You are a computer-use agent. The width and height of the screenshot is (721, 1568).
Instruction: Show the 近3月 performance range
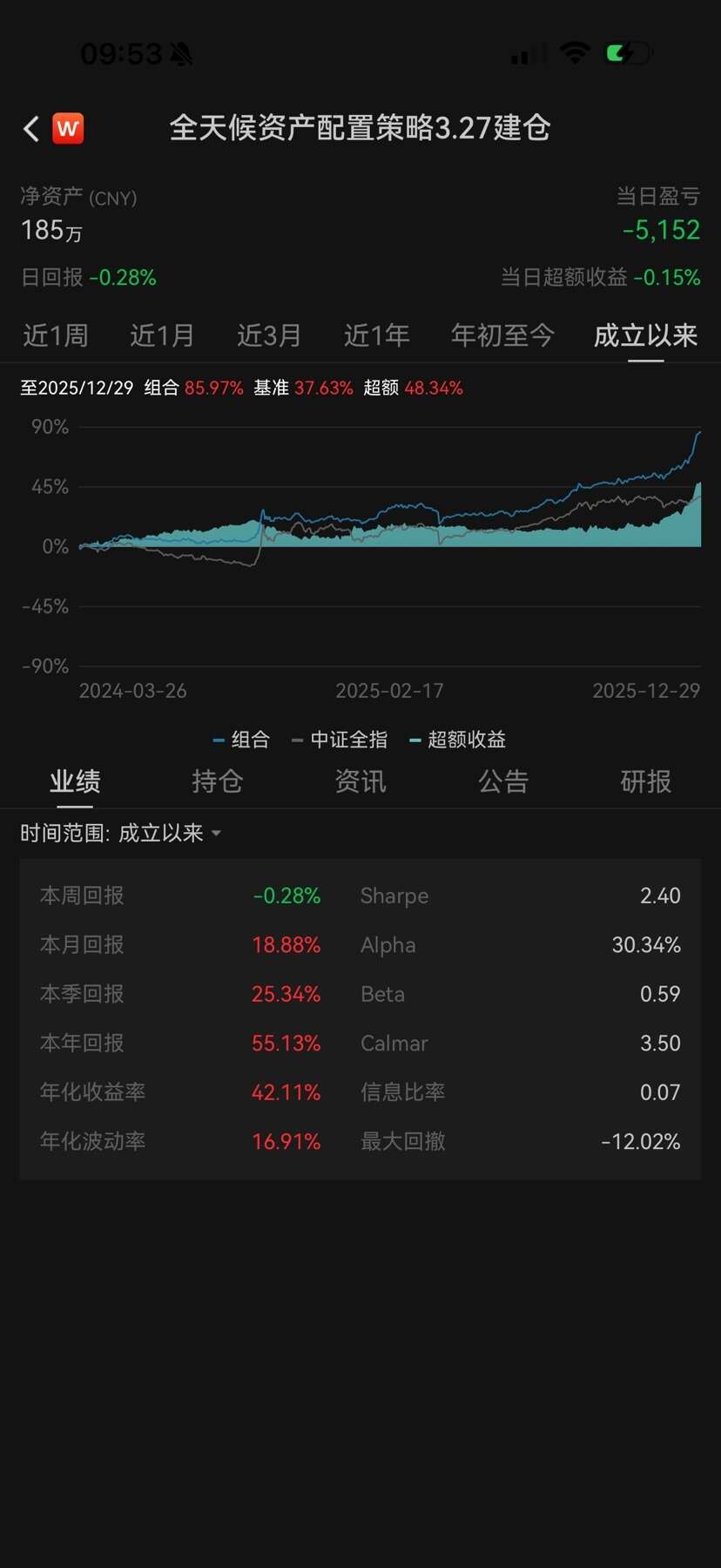click(269, 335)
